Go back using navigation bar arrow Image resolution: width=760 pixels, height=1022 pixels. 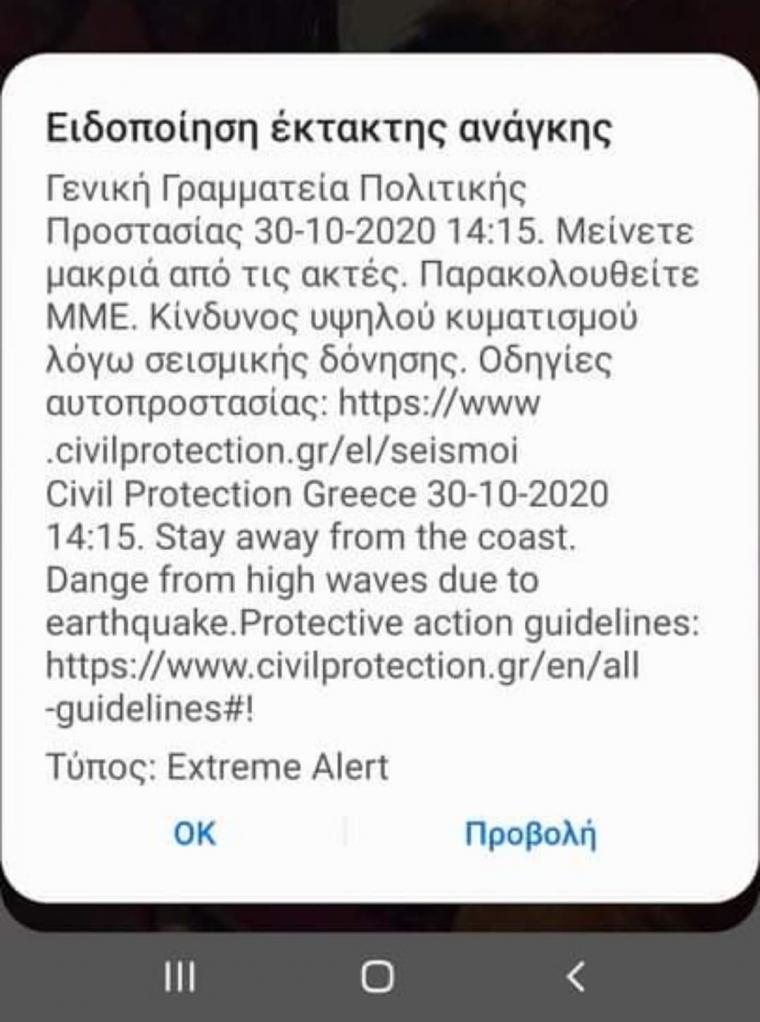pyautogui.click(x=574, y=976)
